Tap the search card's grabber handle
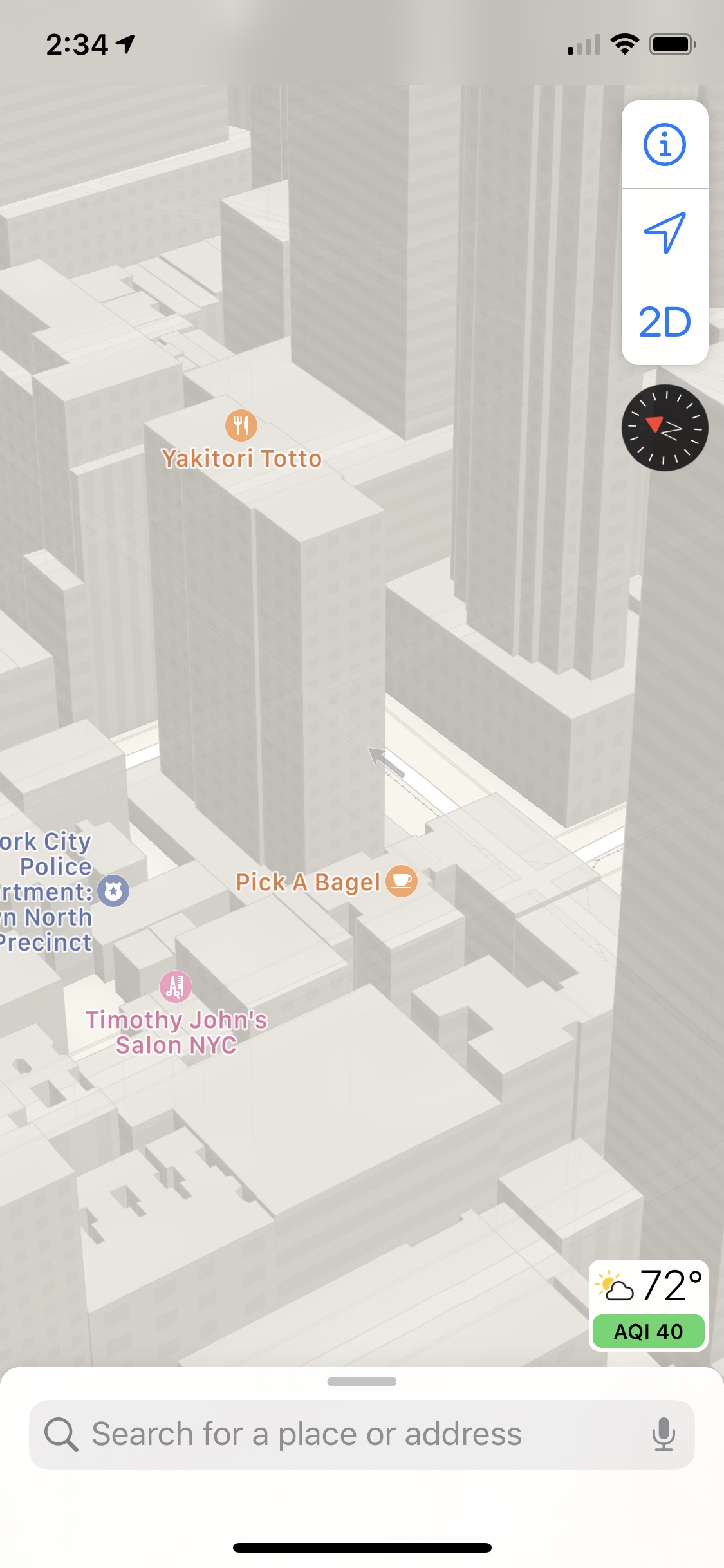 coord(362,1381)
